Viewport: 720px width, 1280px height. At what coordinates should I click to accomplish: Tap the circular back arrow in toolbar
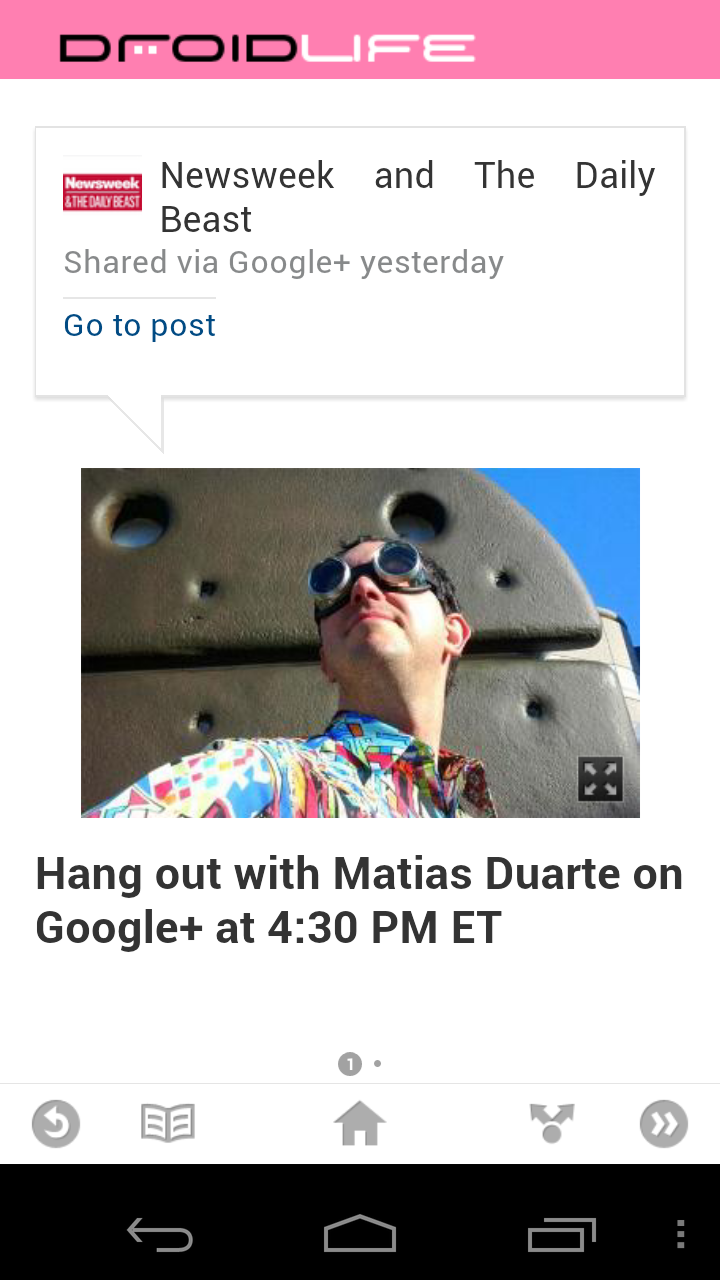click(56, 1124)
